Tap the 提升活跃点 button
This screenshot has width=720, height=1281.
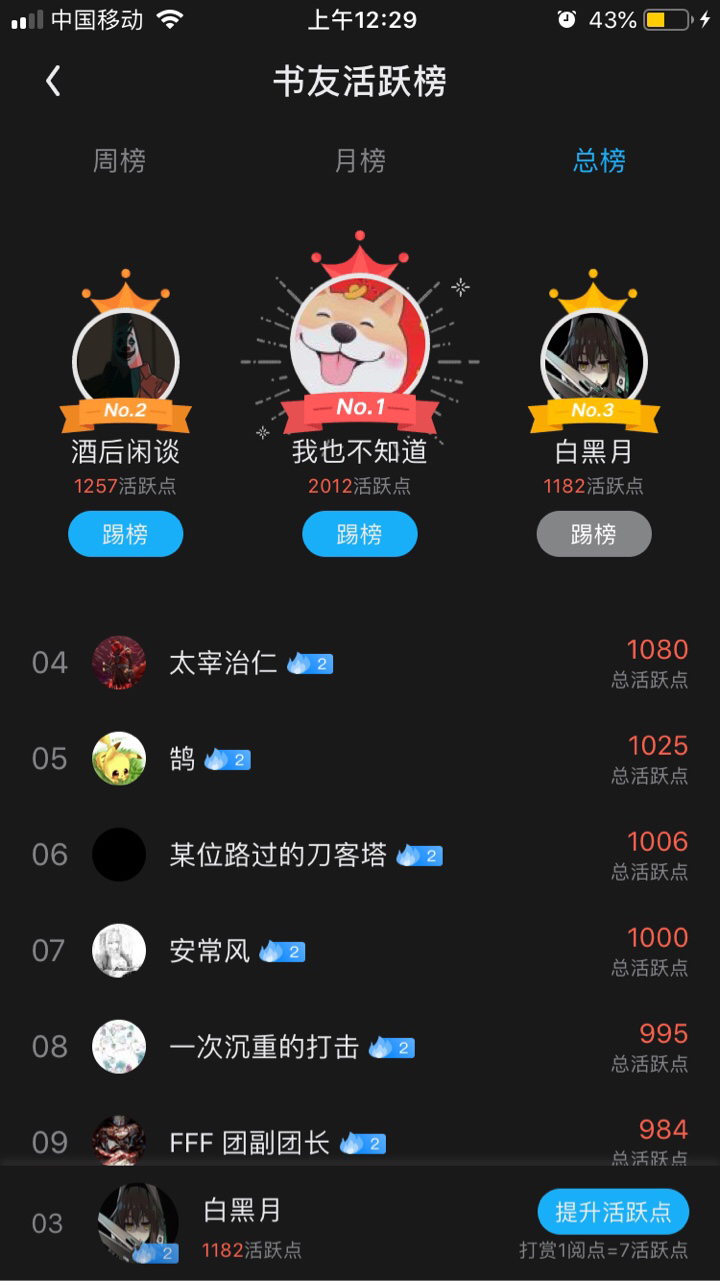click(x=613, y=1212)
